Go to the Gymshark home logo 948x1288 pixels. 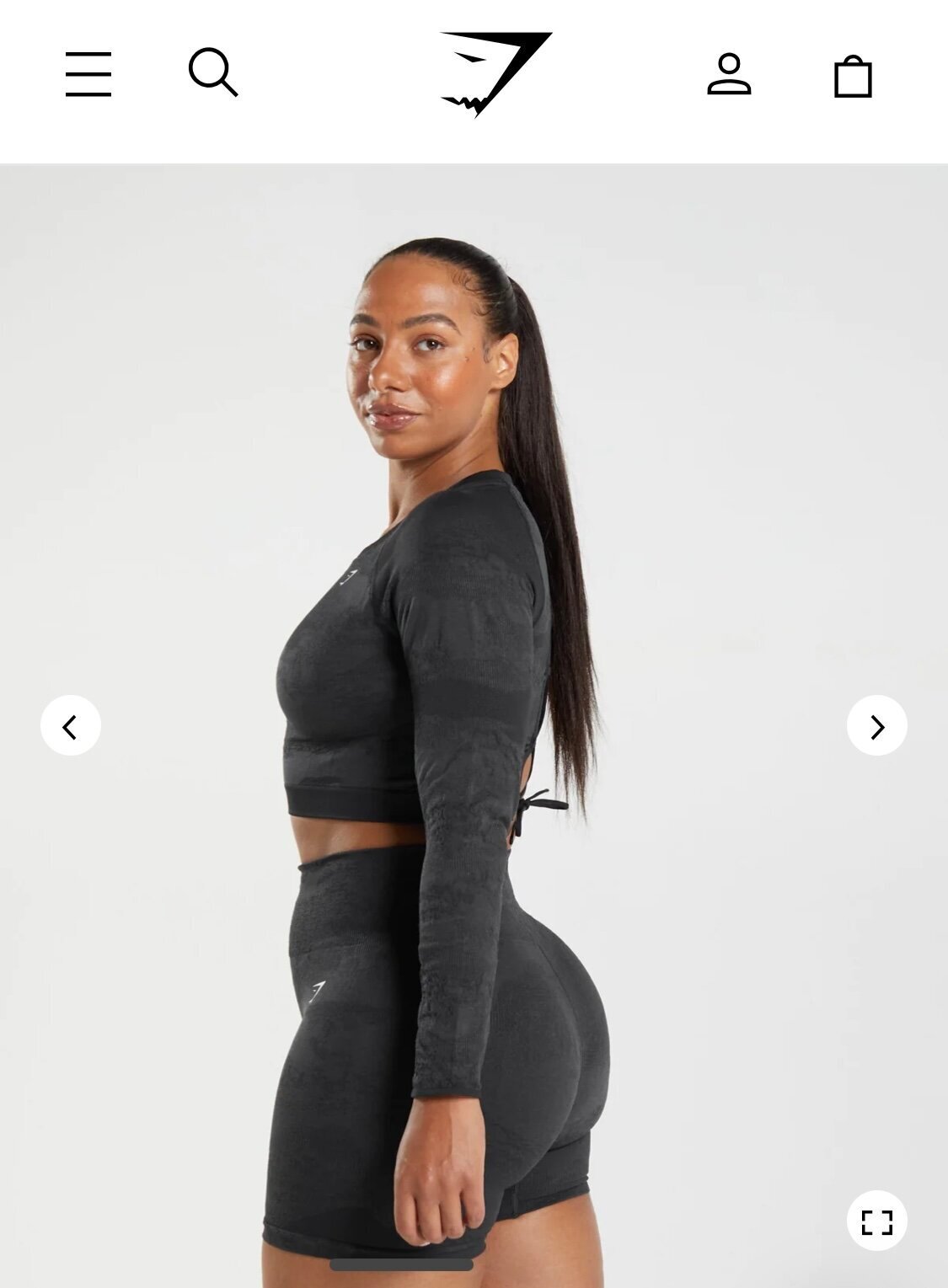tap(495, 74)
